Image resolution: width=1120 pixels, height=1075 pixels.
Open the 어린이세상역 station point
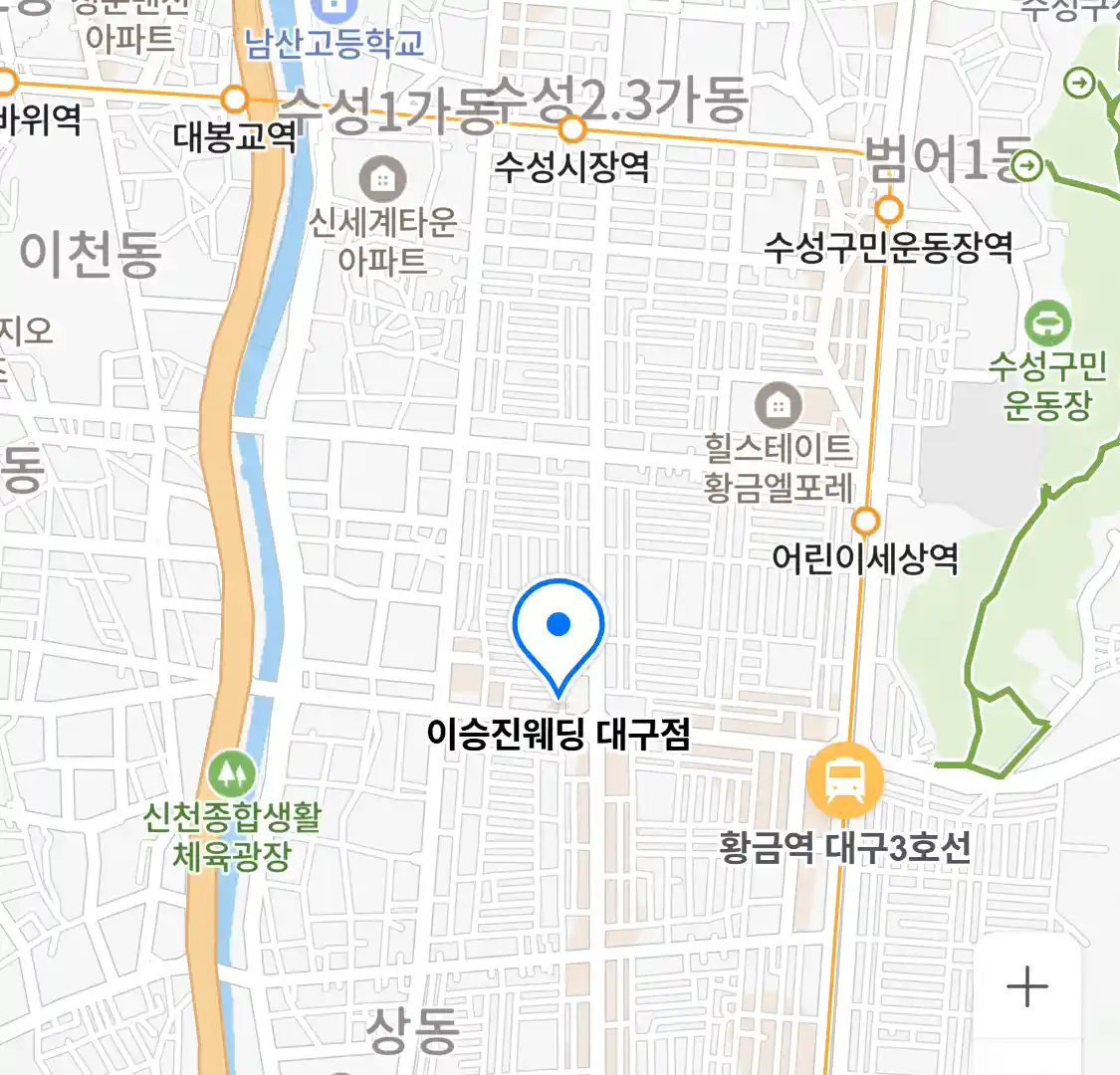[x=866, y=521]
